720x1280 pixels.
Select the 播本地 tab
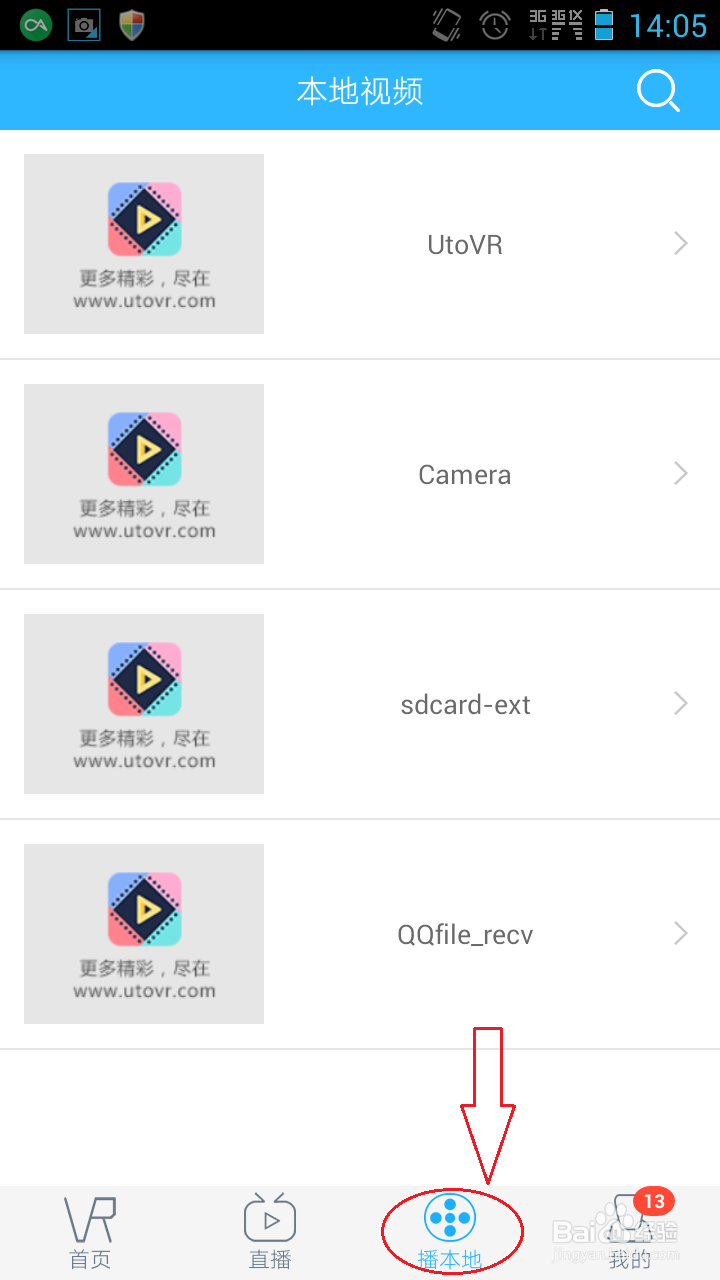pos(450,1233)
